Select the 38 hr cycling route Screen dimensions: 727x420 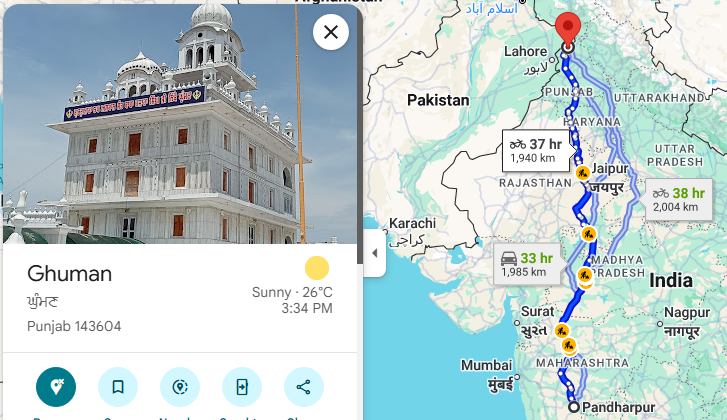(679, 199)
